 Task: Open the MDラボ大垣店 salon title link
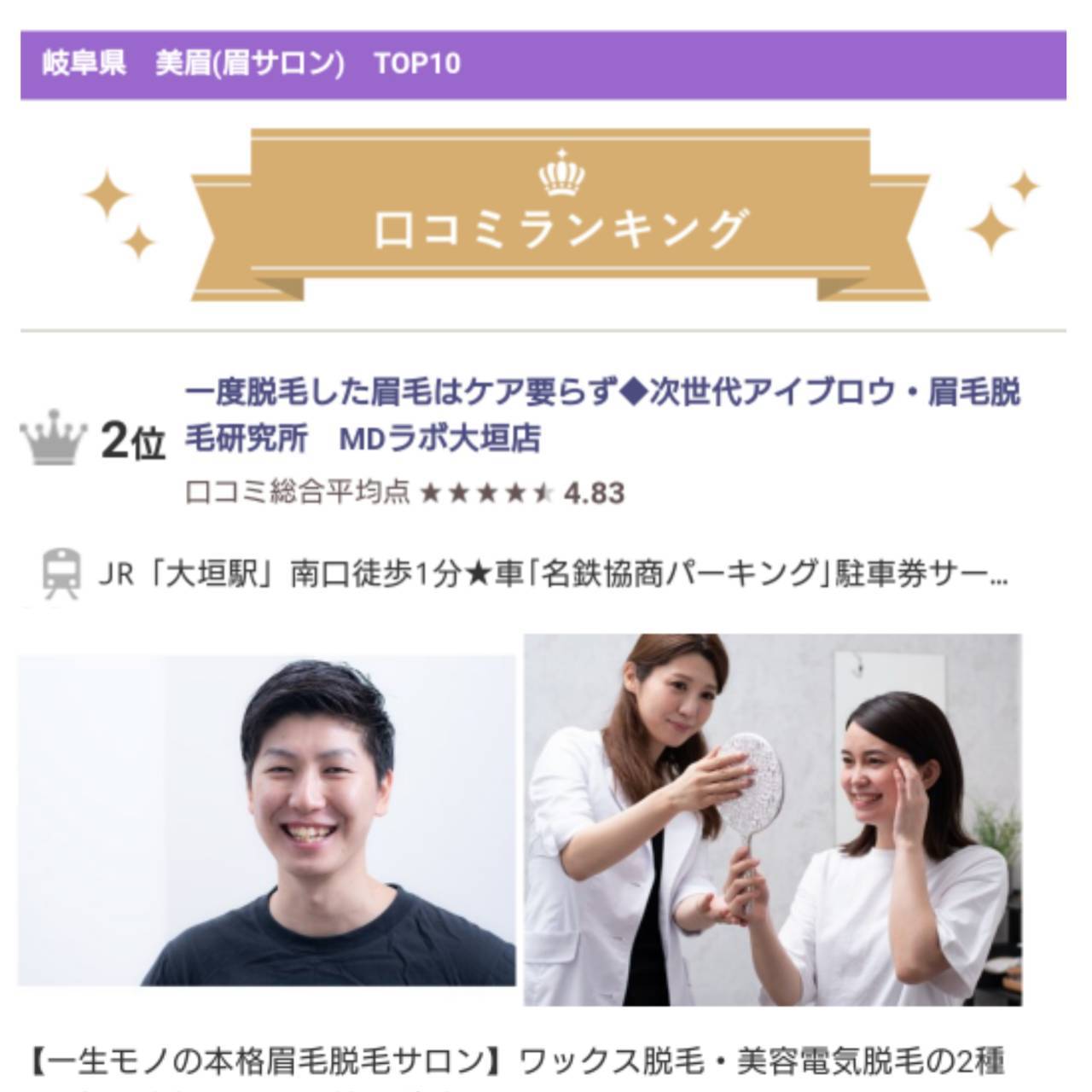[x=601, y=415]
